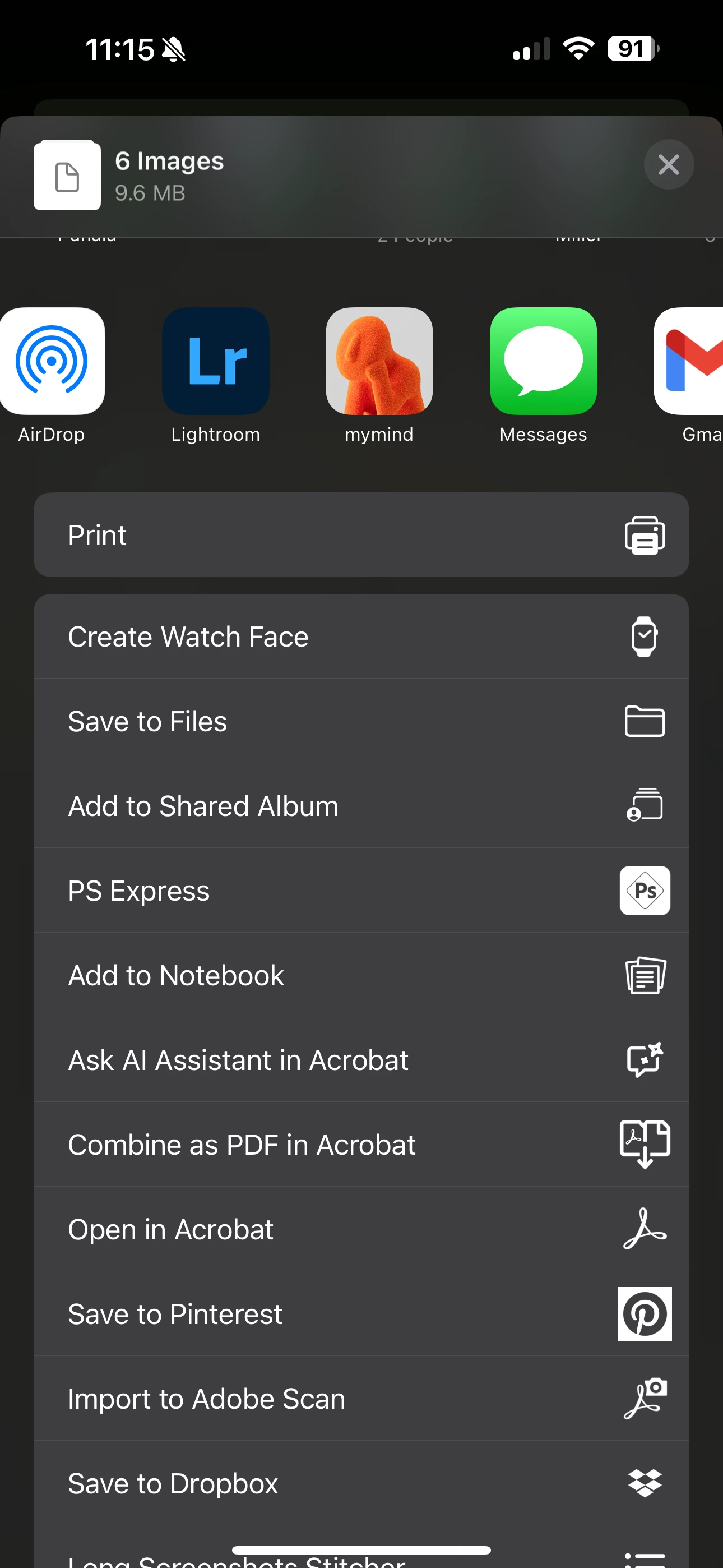The width and height of the screenshot is (723, 1568).
Task: Share the images via AirDrop
Action: click(x=52, y=362)
